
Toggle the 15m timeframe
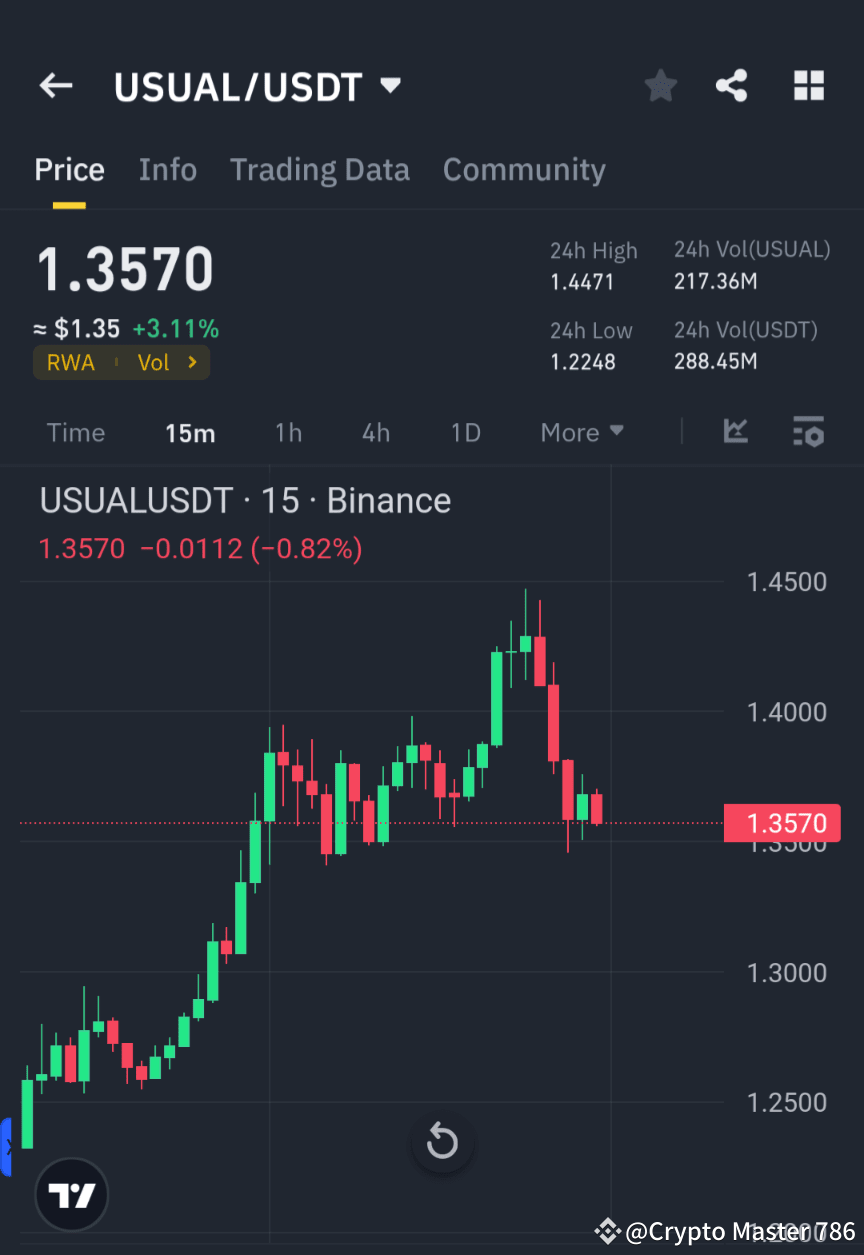(190, 432)
